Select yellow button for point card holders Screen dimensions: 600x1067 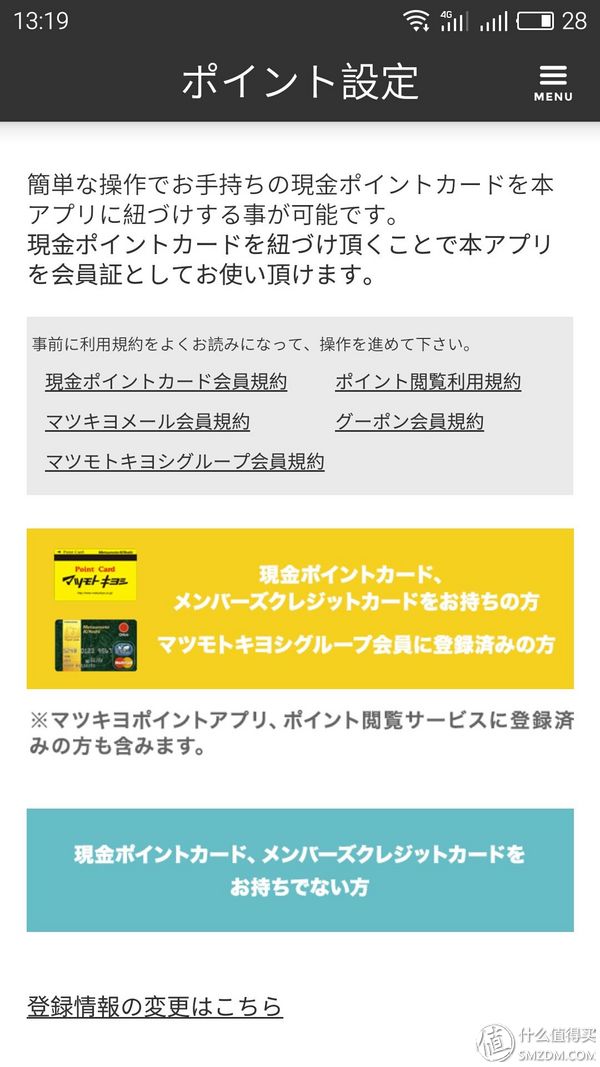300,608
